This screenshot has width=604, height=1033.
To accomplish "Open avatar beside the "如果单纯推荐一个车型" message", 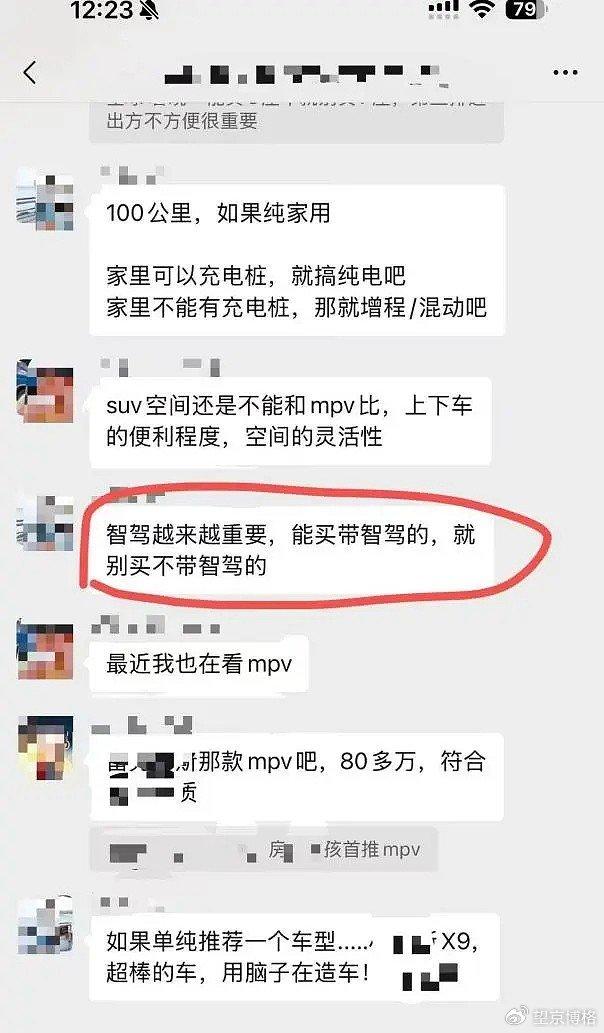I will coord(45,926).
